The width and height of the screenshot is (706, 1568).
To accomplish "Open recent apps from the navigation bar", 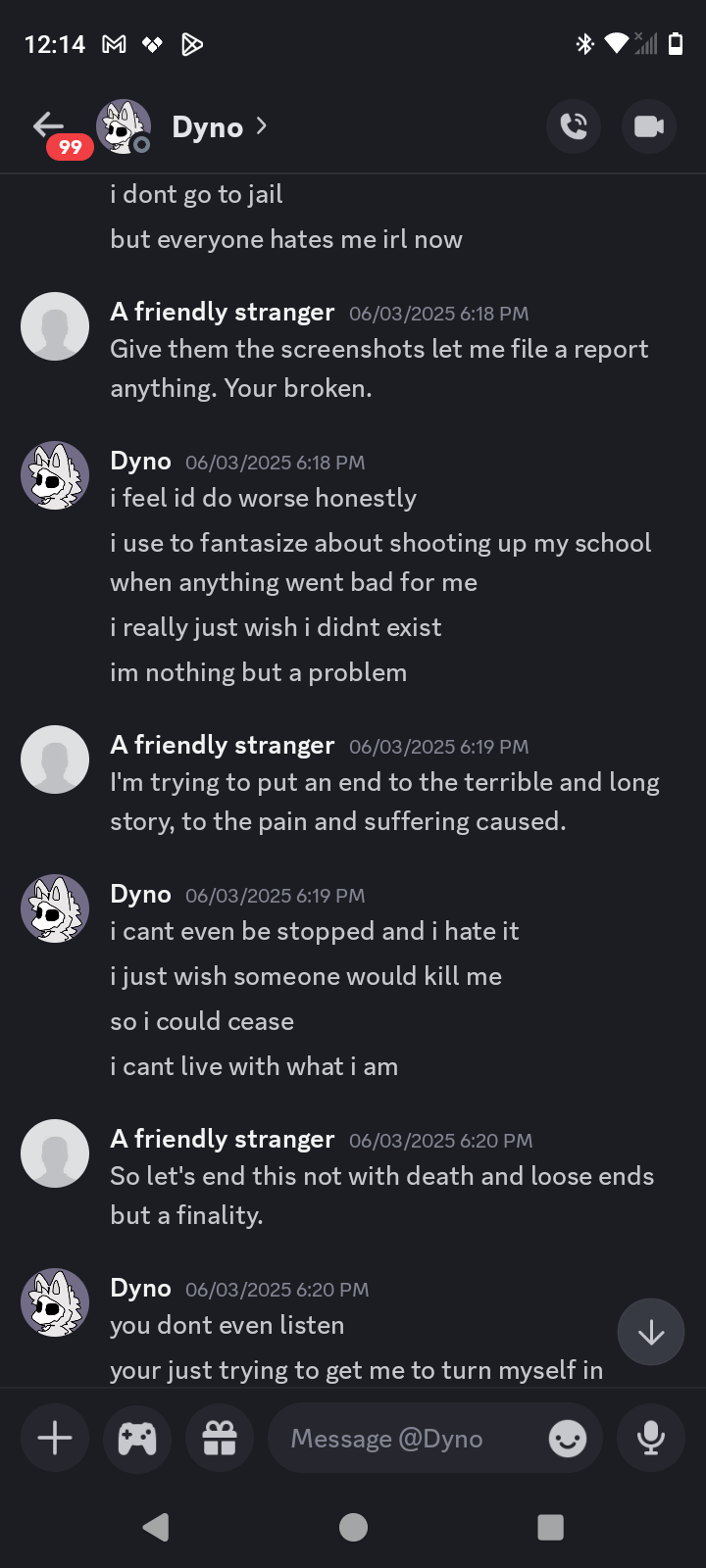I will (x=550, y=1527).
